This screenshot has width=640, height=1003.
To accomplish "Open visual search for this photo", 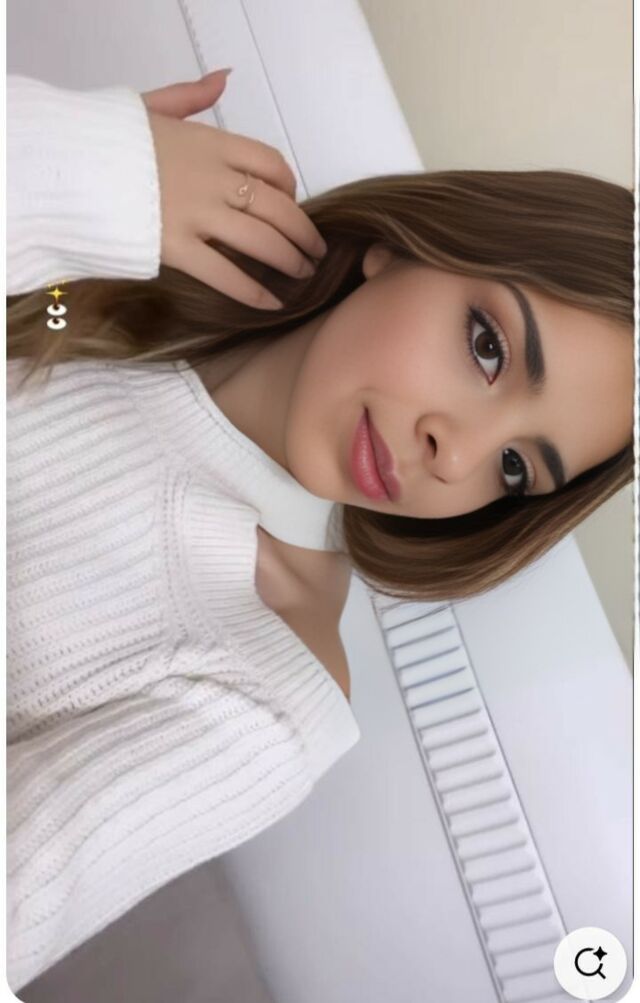I will click(x=590, y=963).
